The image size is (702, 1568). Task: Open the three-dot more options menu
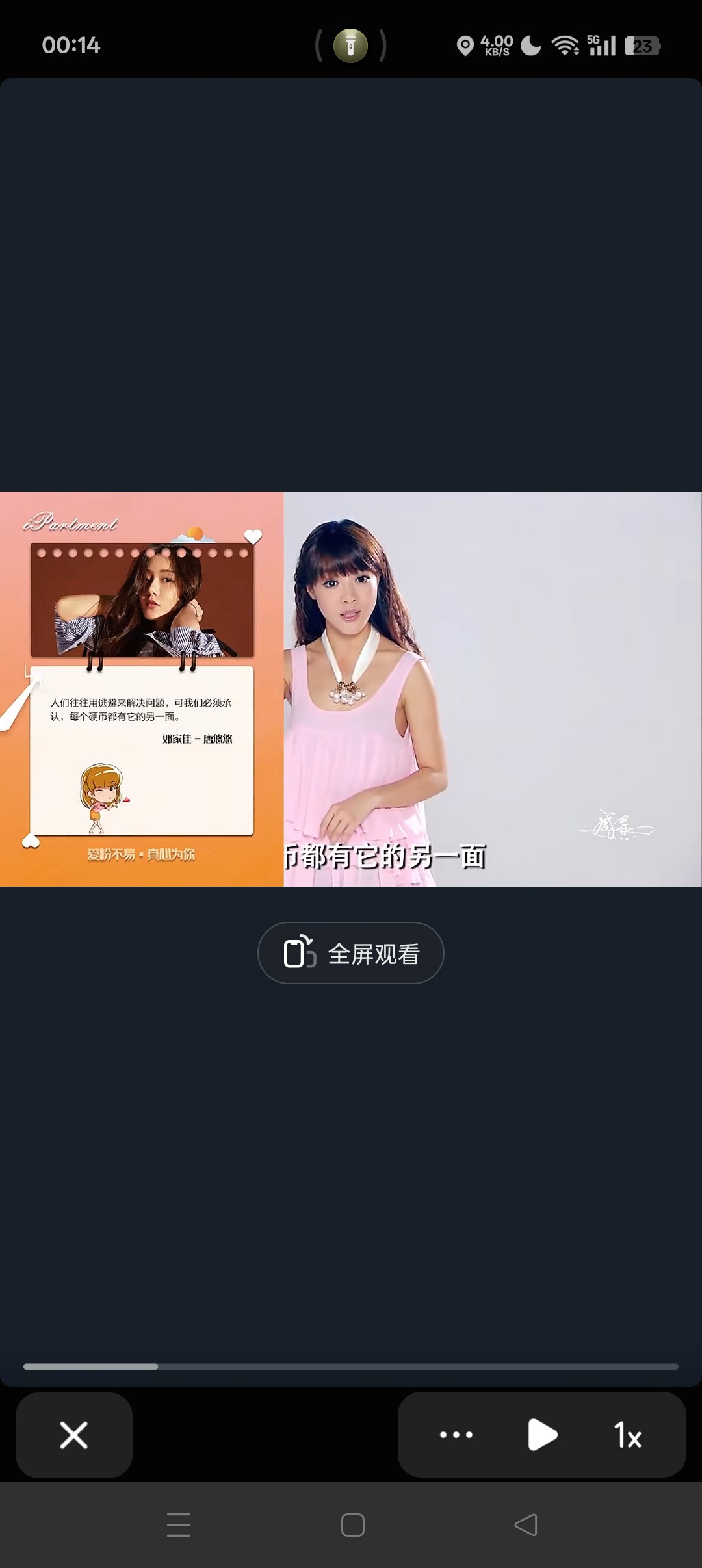pyautogui.click(x=456, y=1435)
